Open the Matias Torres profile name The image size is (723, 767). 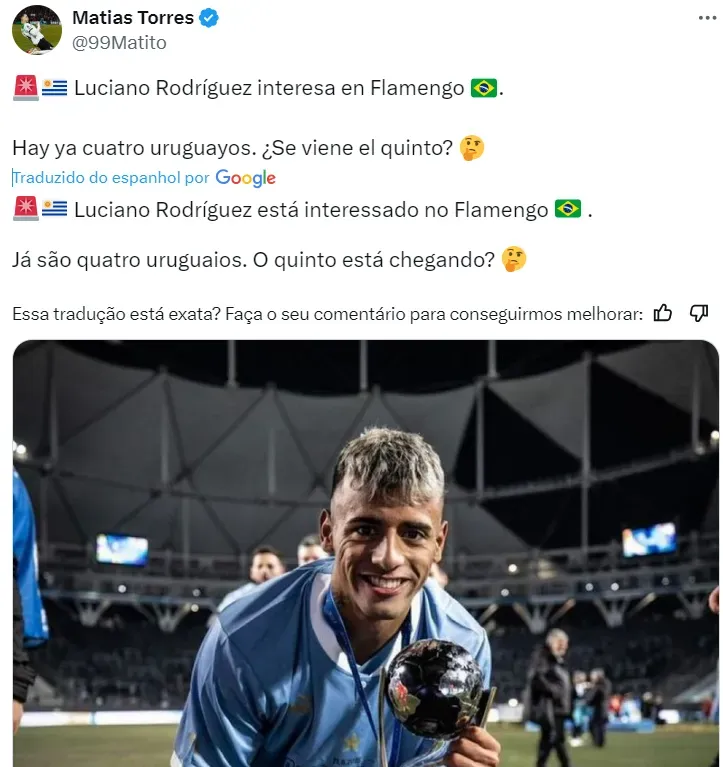pyautogui.click(x=134, y=18)
